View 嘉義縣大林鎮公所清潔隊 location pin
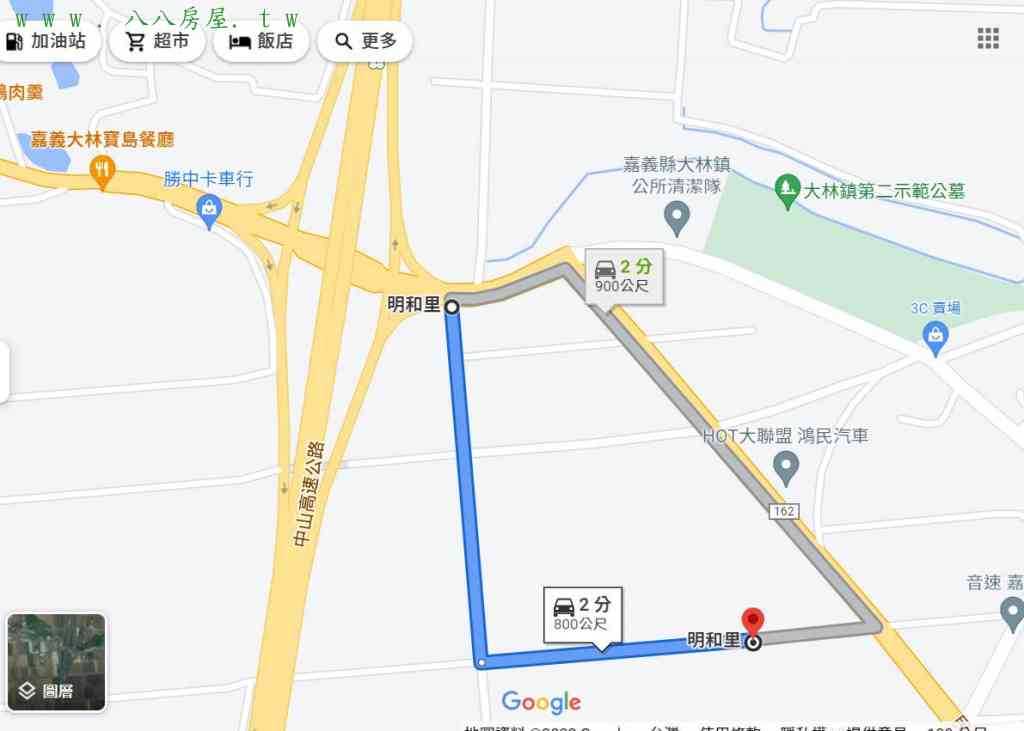The image size is (1024, 731). point(677,216)
